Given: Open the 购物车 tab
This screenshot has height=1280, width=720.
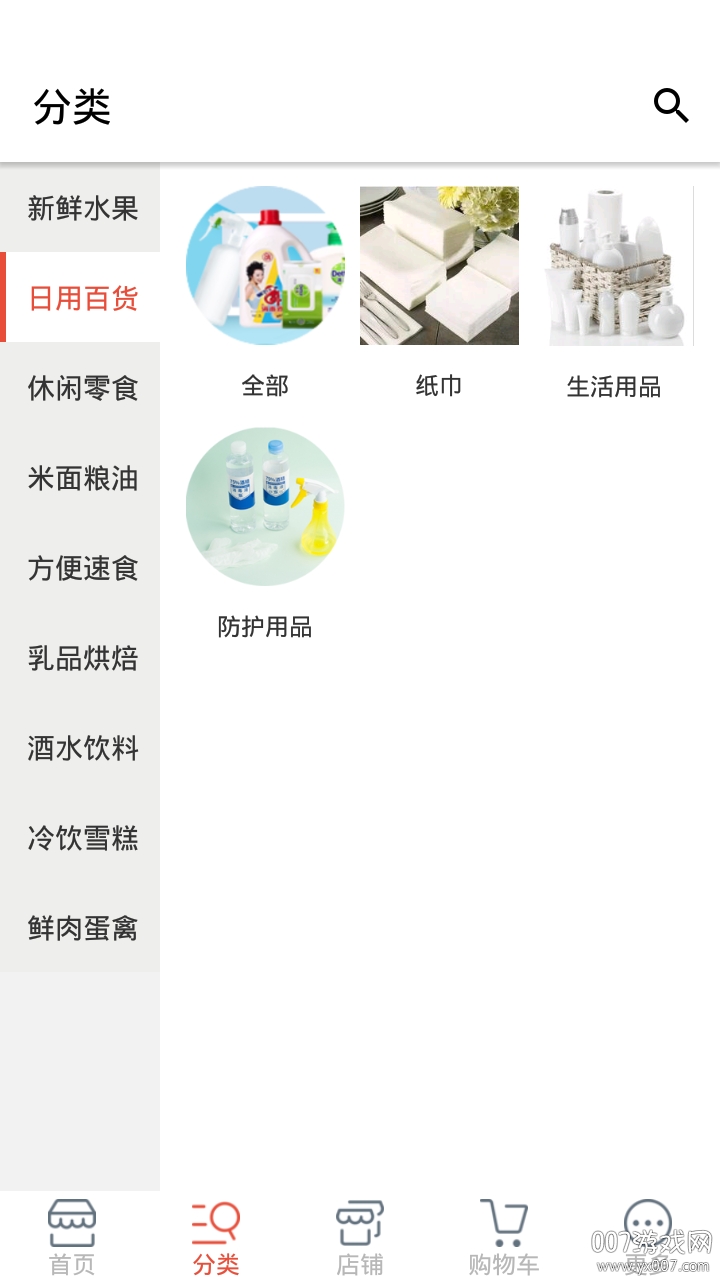Looking at the screenshot, I should 504,1237.
